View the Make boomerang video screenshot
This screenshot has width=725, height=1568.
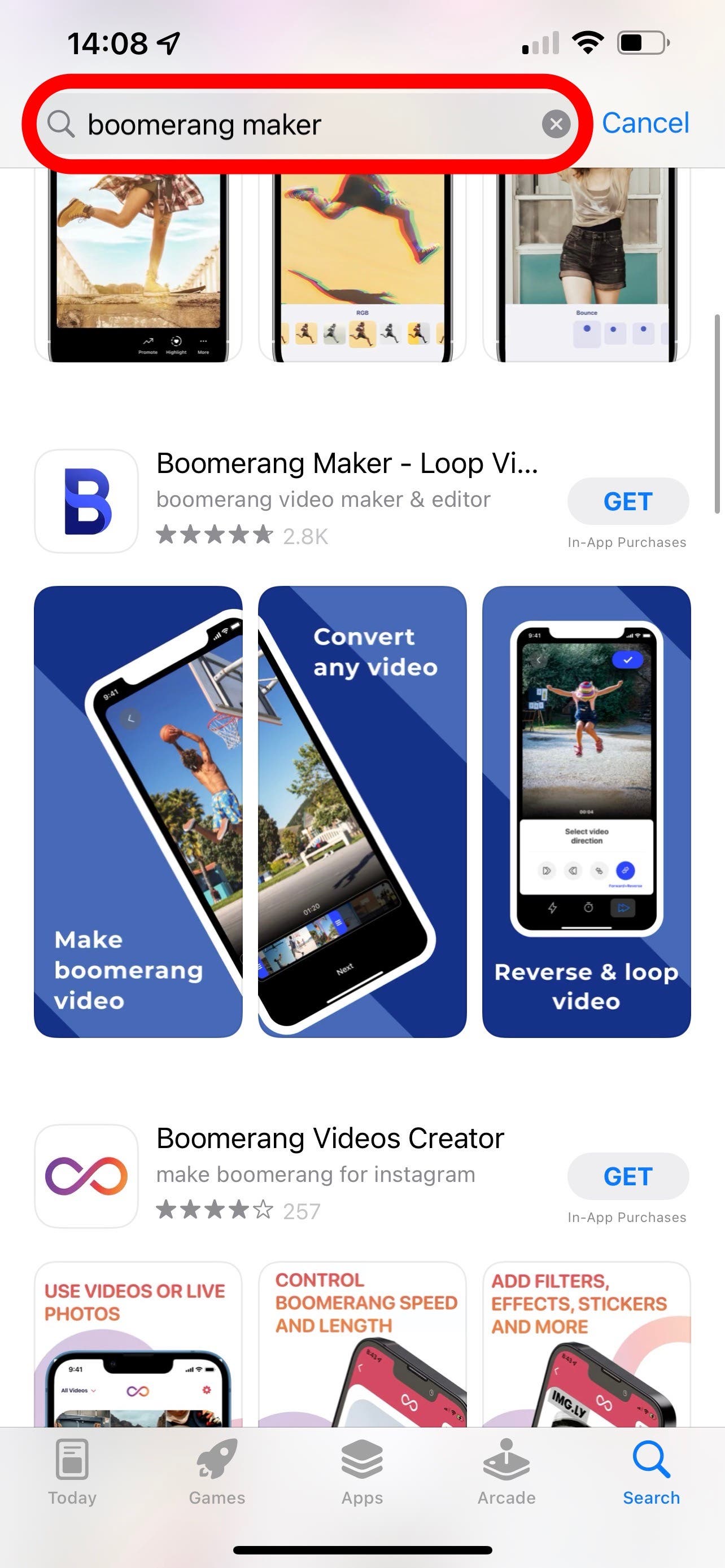(138, 812)
